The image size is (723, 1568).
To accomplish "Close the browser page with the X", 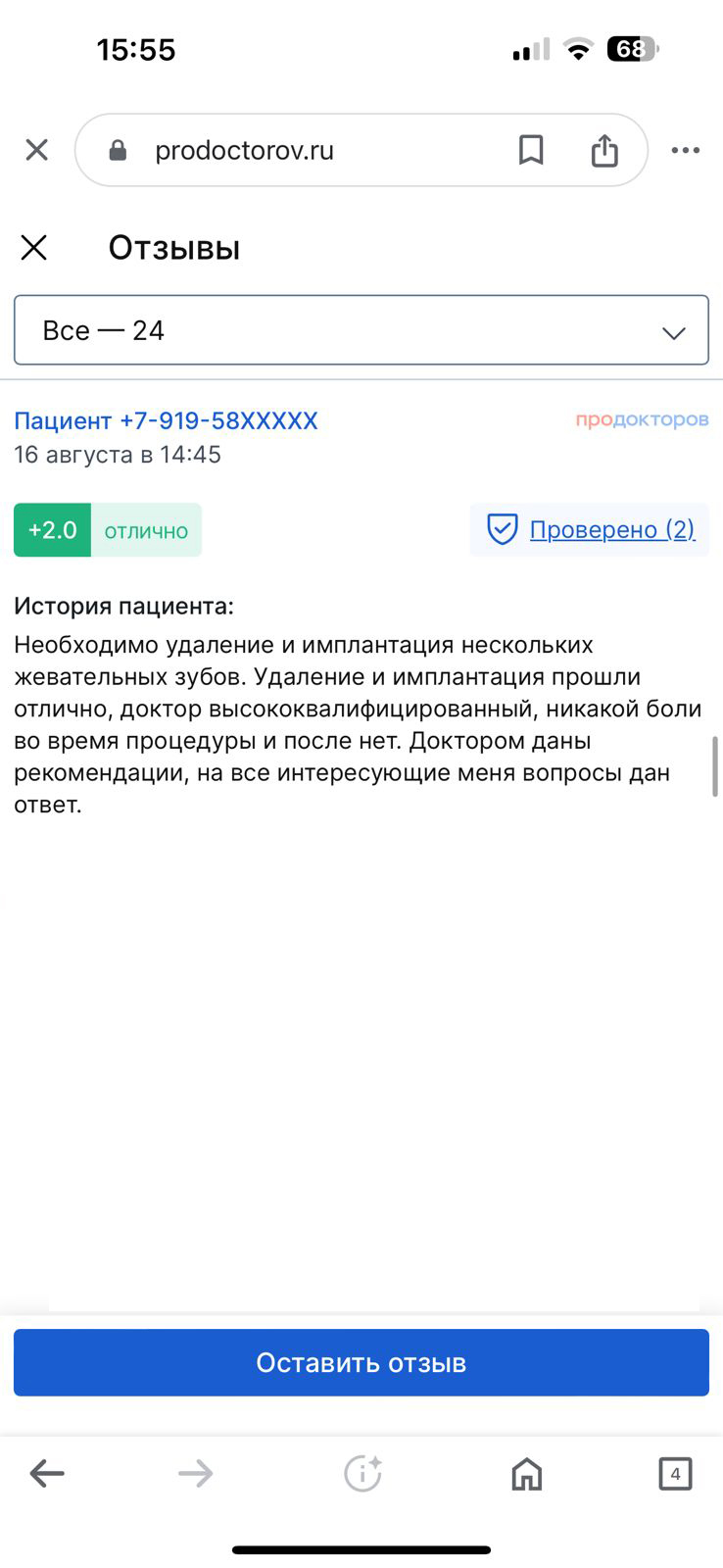I will click(36, 150).
